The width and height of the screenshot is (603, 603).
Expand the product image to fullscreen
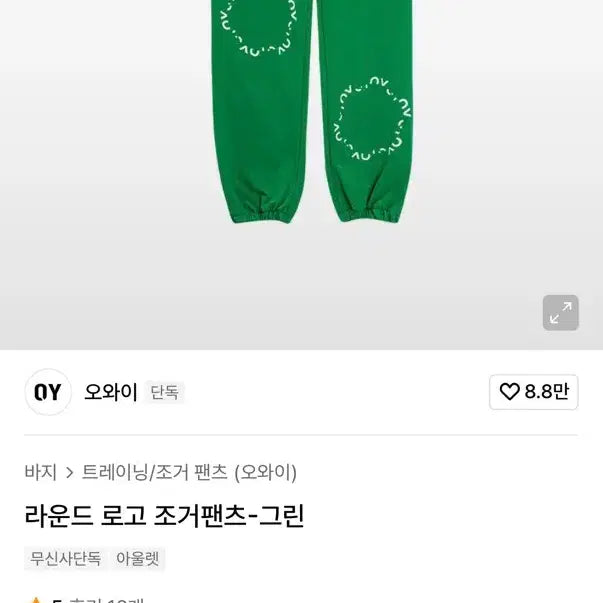(560, 312)
